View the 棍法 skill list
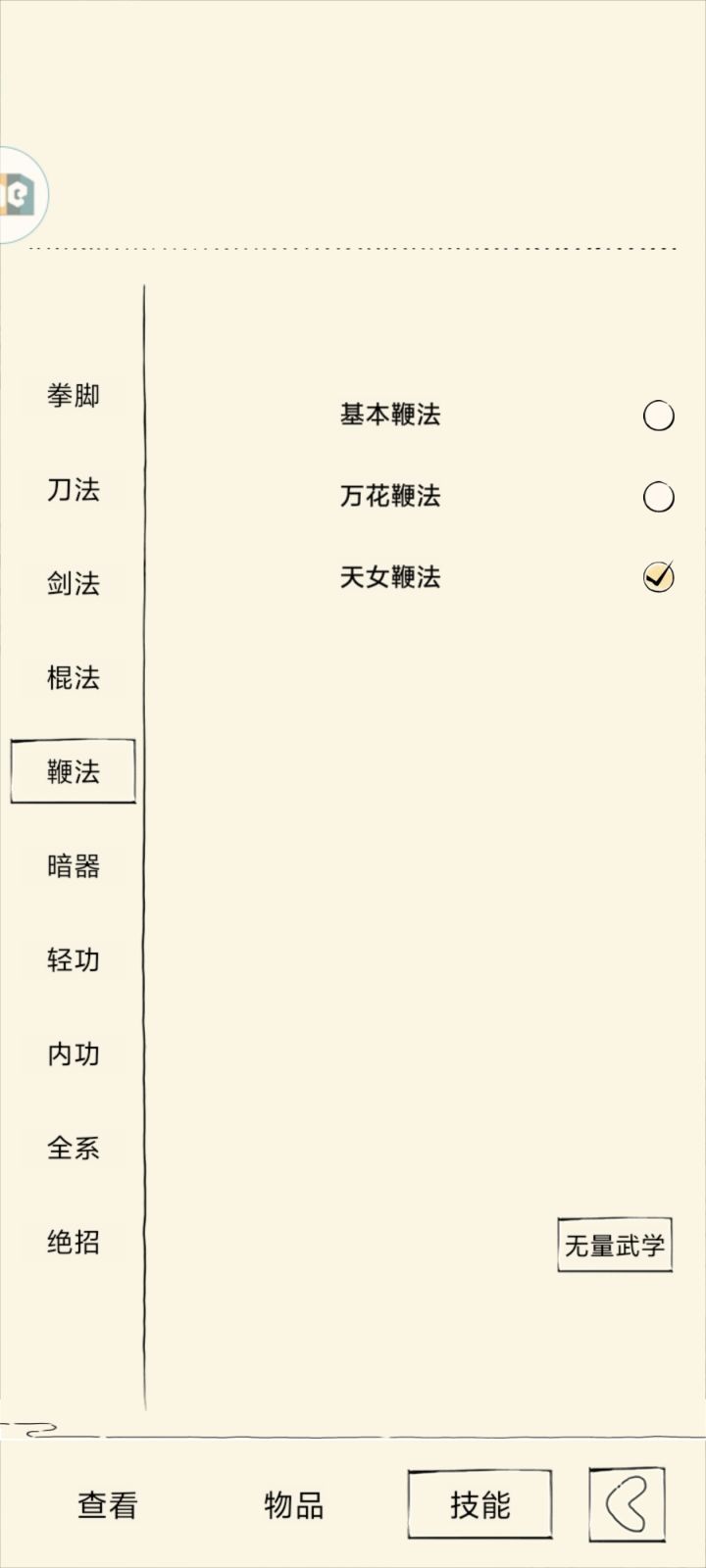Screen dimensions: 706x1568 74,677
